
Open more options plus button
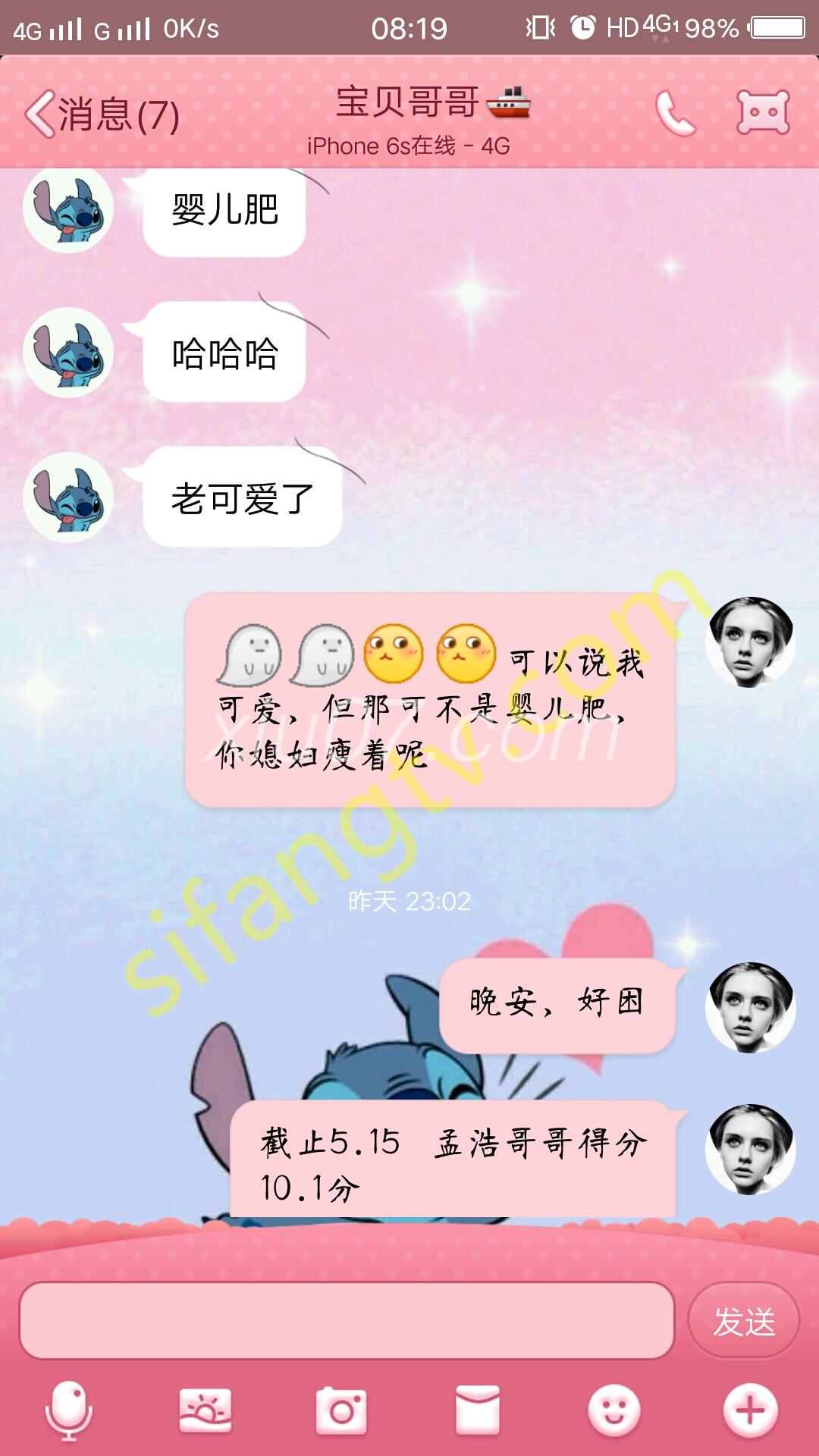tap(750, 1410)
